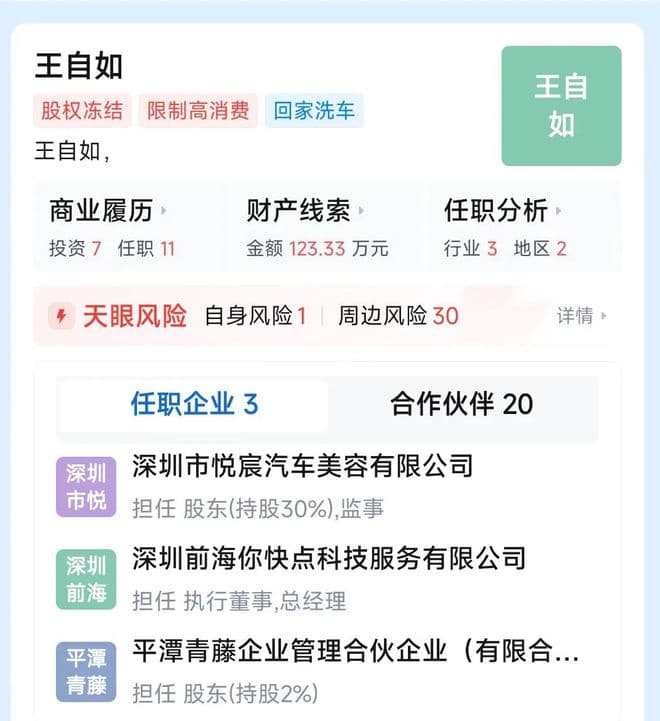View 天眼风险 详情
Viewport: 660px width, 721px height.
pos(581,316)
